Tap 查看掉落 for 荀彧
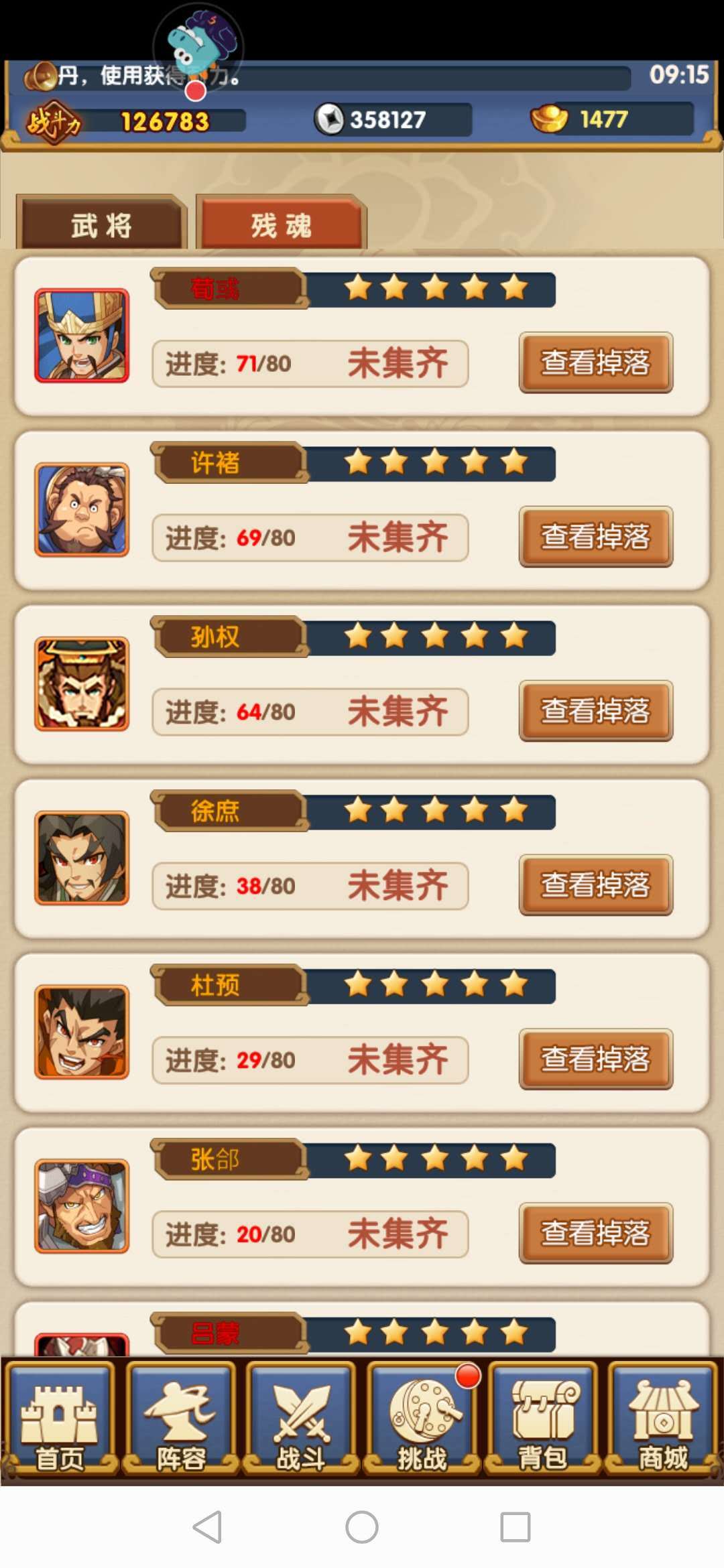 595,363
